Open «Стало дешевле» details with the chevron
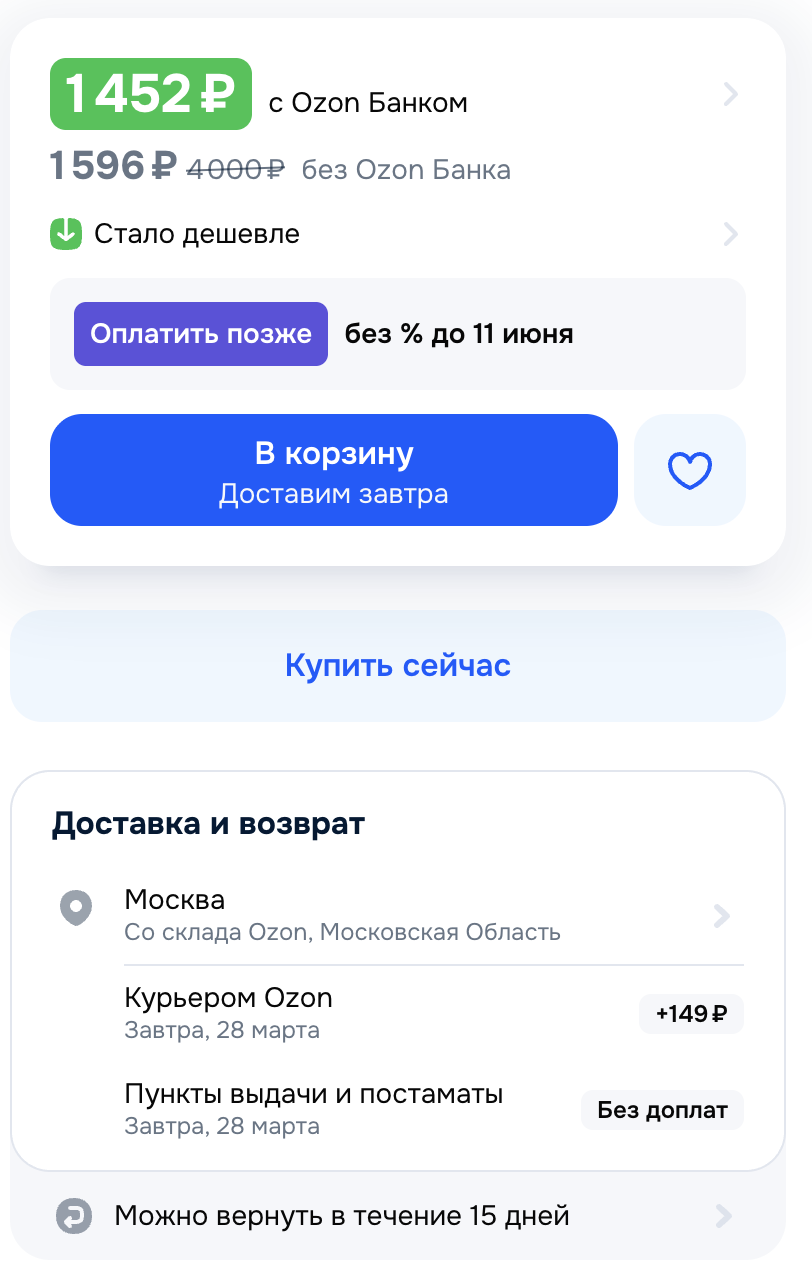This screenshot has height=1286, width=812. (x=730, y=234)
